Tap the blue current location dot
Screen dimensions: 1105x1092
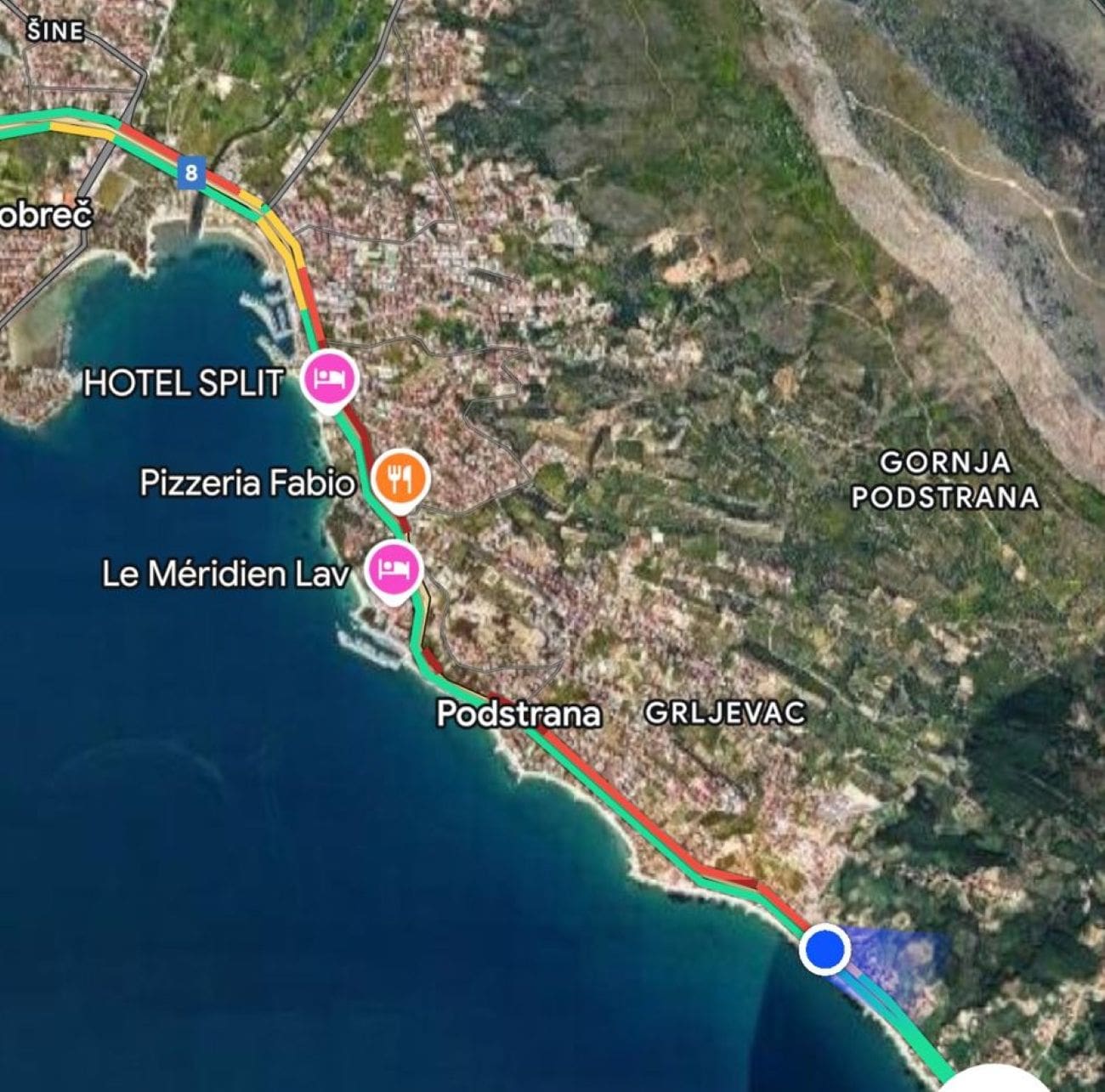pyautogui.click(x=824, y=948)
